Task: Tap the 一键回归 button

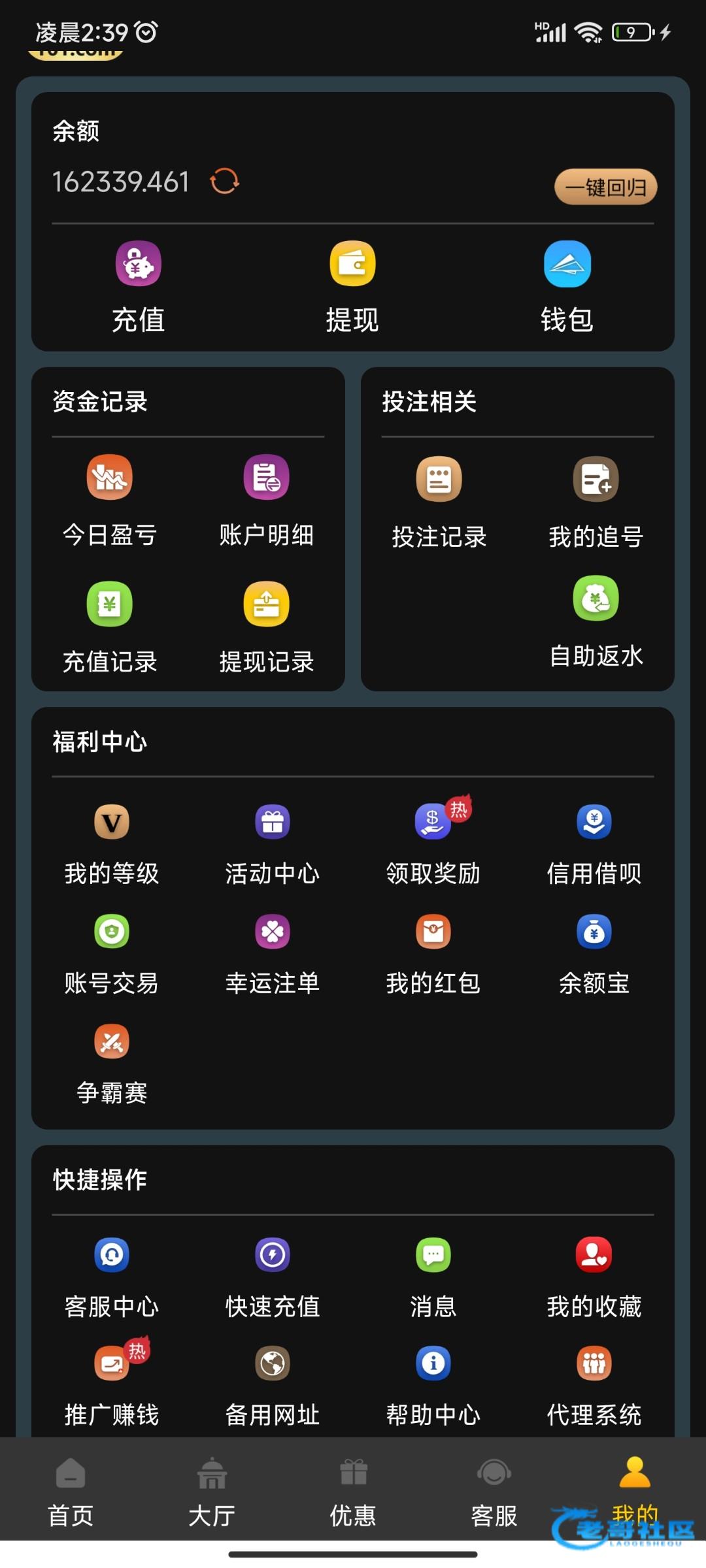Action: pos(605,188)
